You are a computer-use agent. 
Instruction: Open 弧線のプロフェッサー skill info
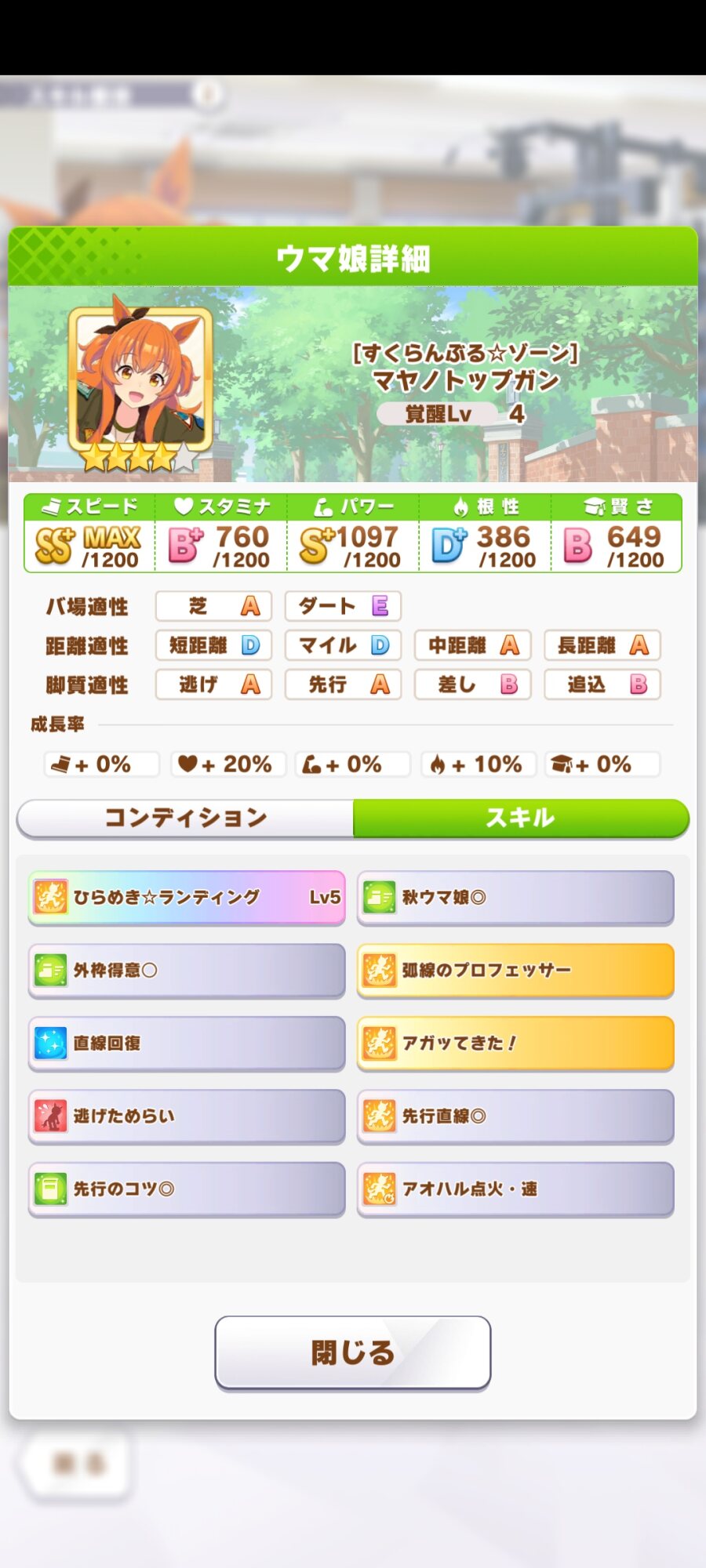point(515,970)
